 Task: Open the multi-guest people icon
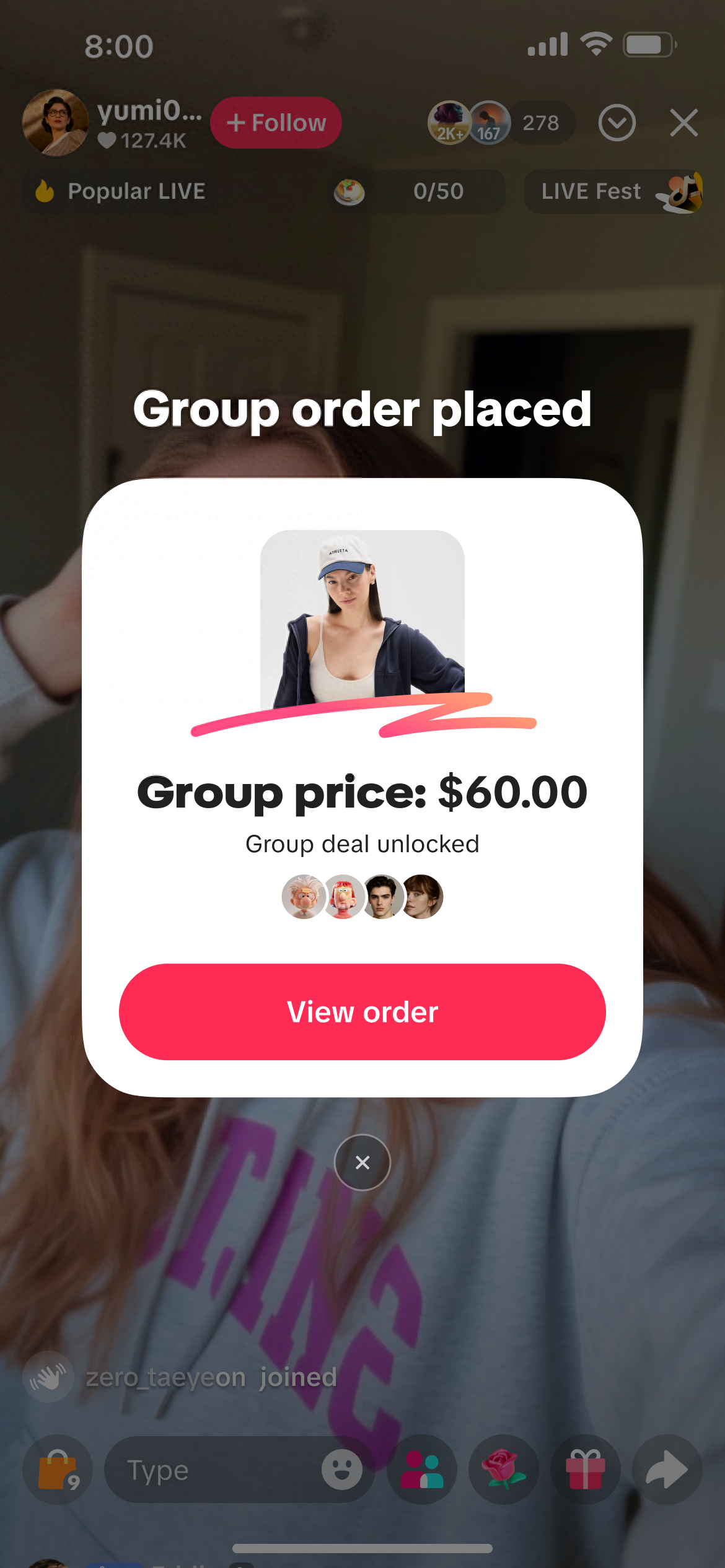(422, 1469)
